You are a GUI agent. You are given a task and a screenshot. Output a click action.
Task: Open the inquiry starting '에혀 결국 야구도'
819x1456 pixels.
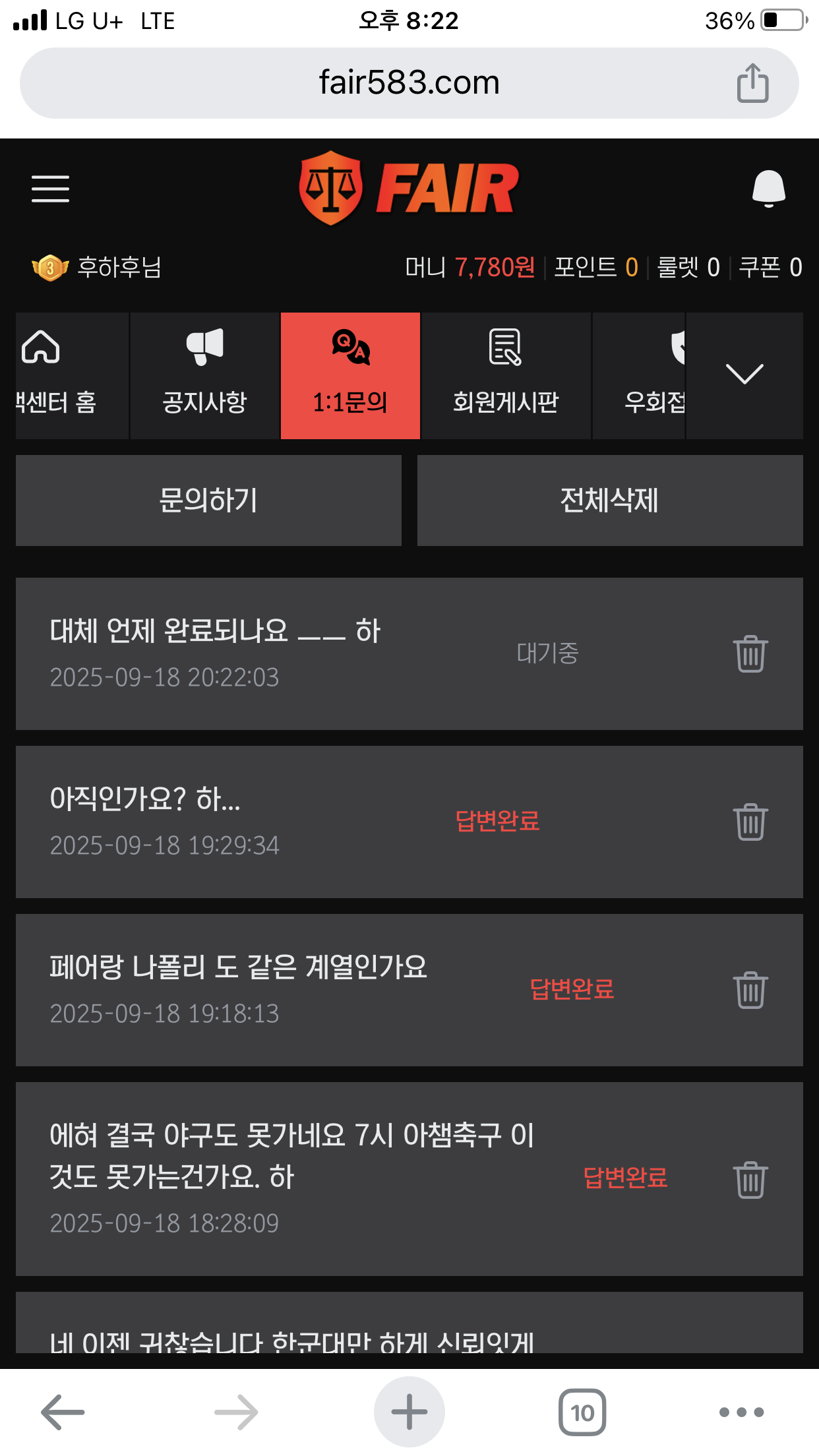click(291, 1155)
